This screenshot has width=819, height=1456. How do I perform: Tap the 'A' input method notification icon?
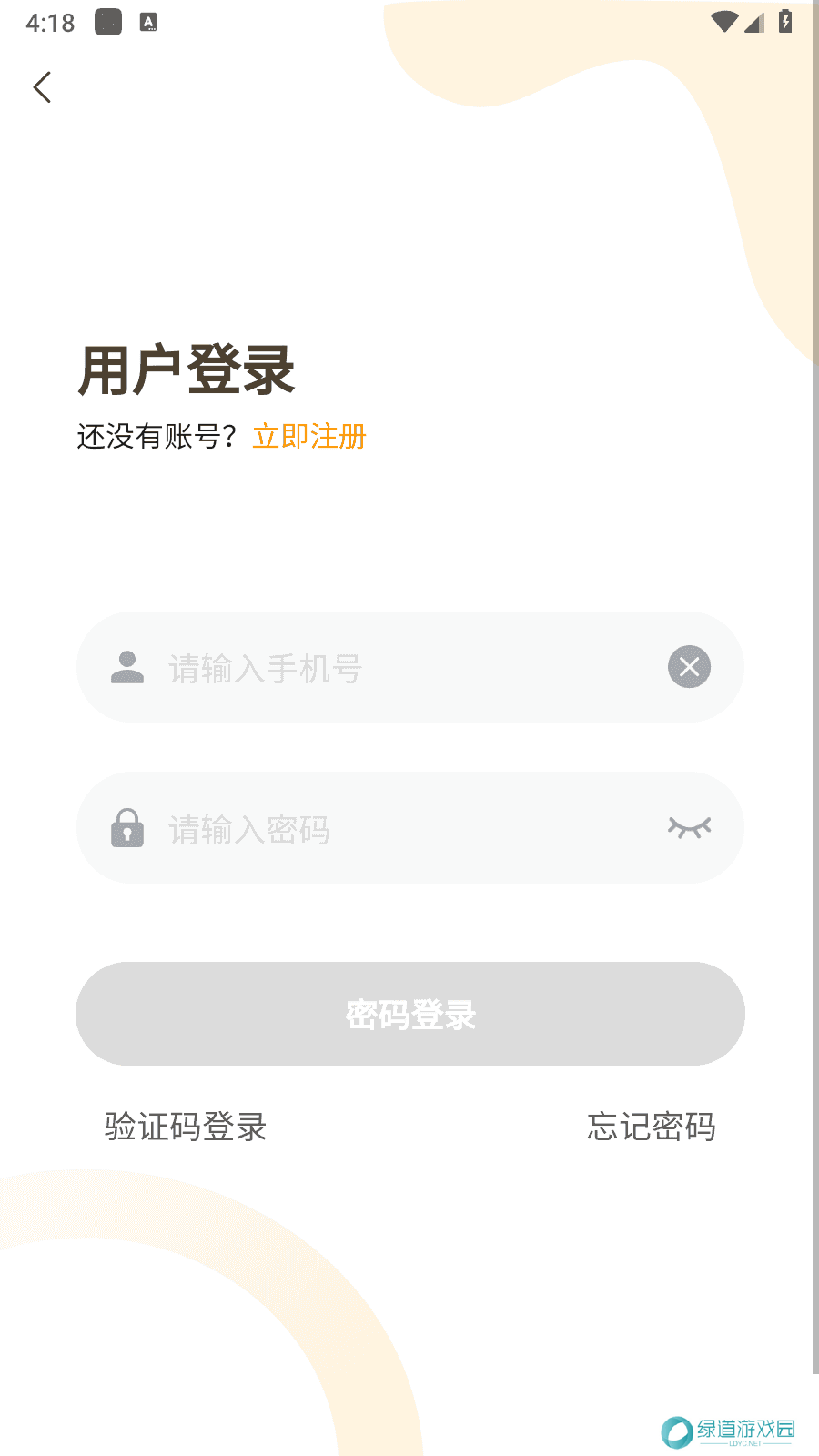click(x=148, y=23)
